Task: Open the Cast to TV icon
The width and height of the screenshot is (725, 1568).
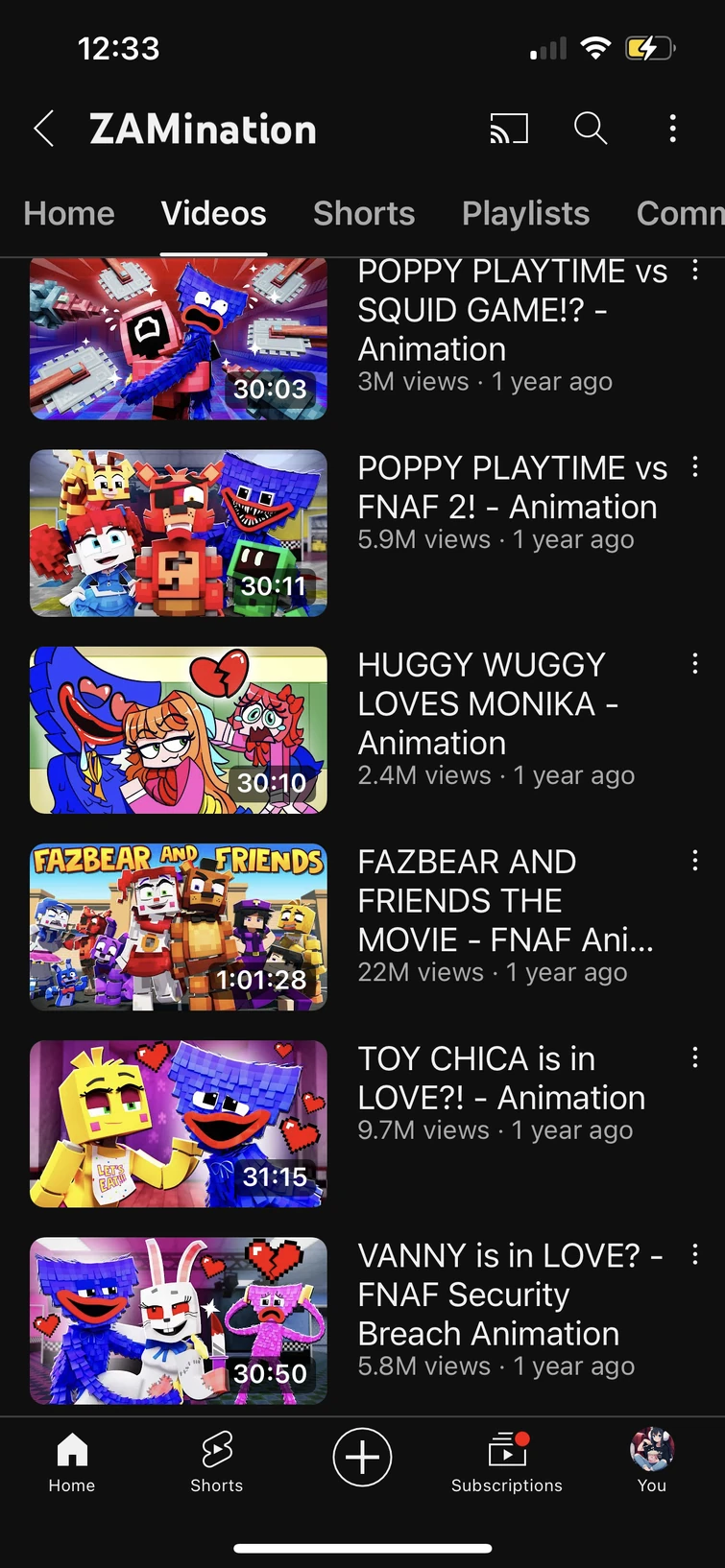Action: (x=509, y=128)
